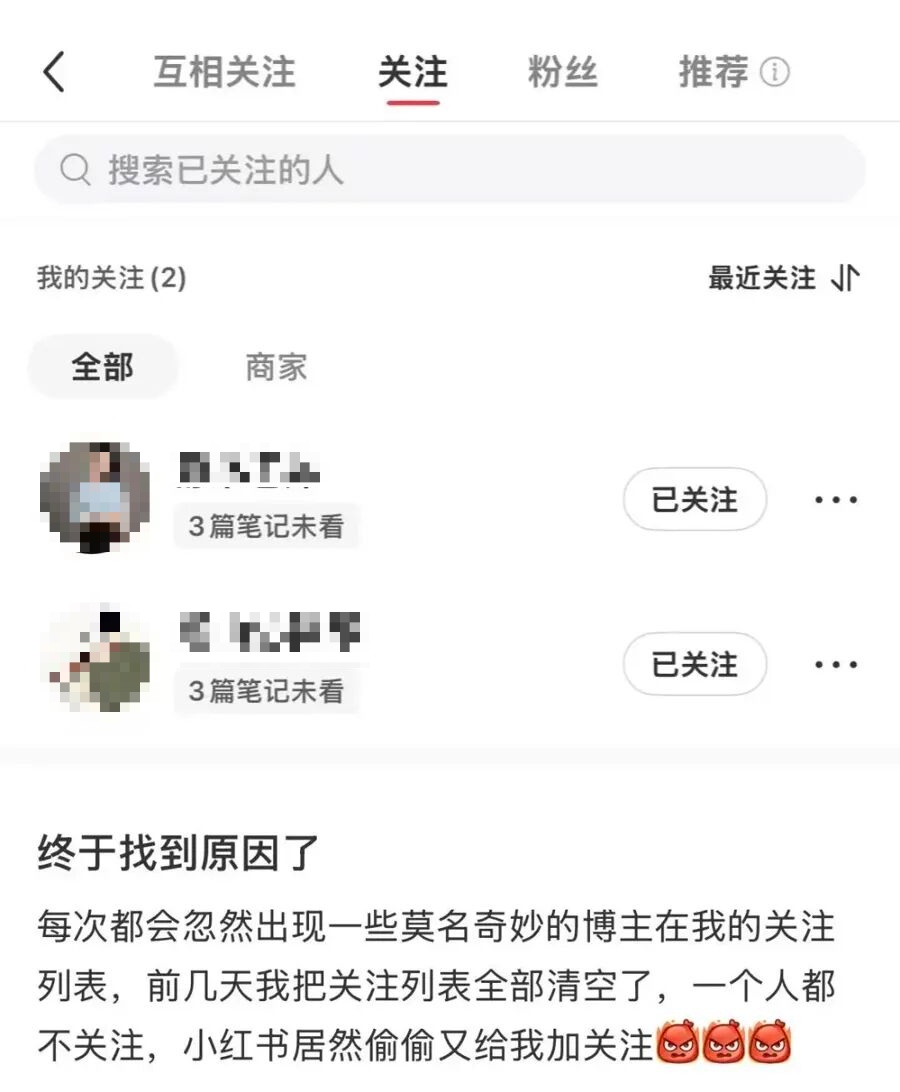Open the search icon in the search bar
The height and width of the screenshot is (1092, 900).
pyautogui.click(x=74, y=170)
